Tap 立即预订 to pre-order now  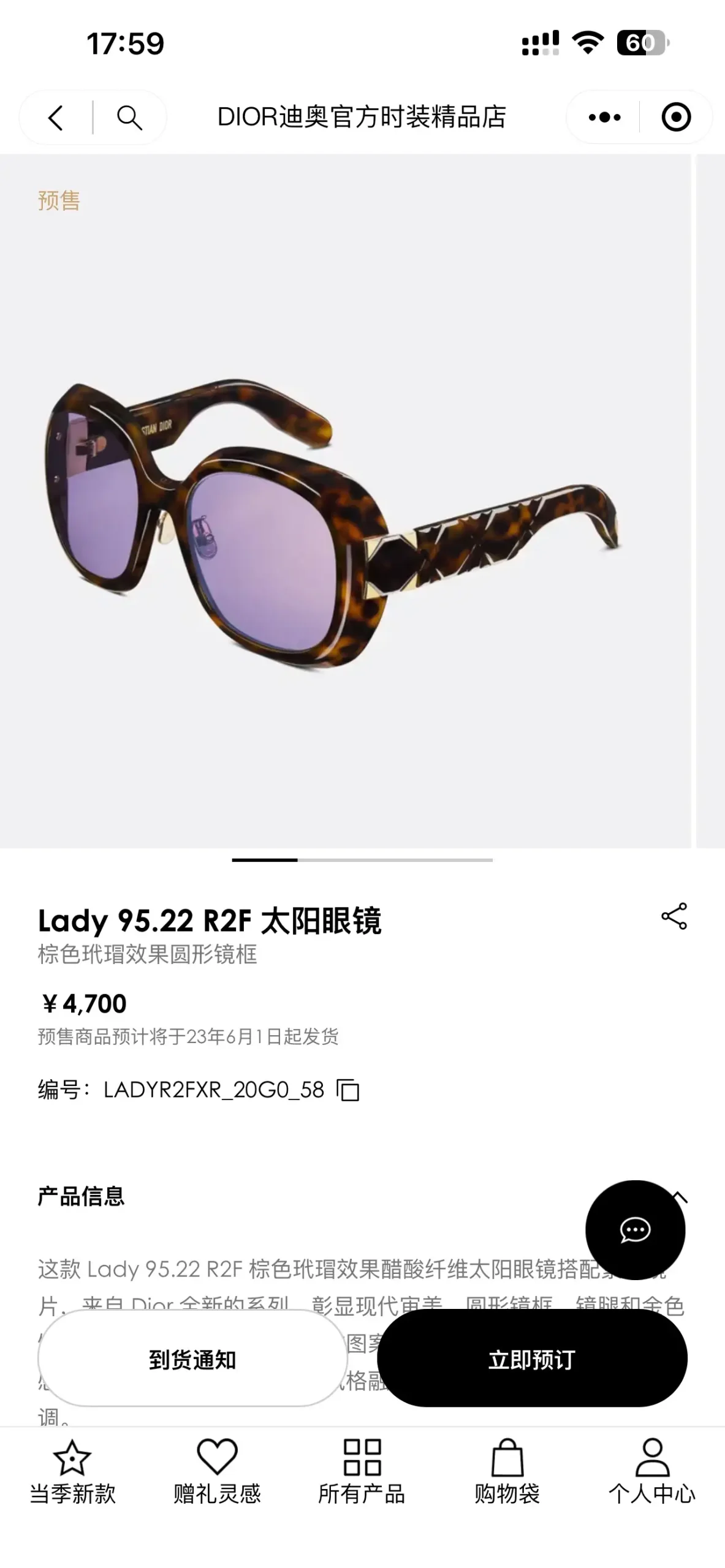532,1359
